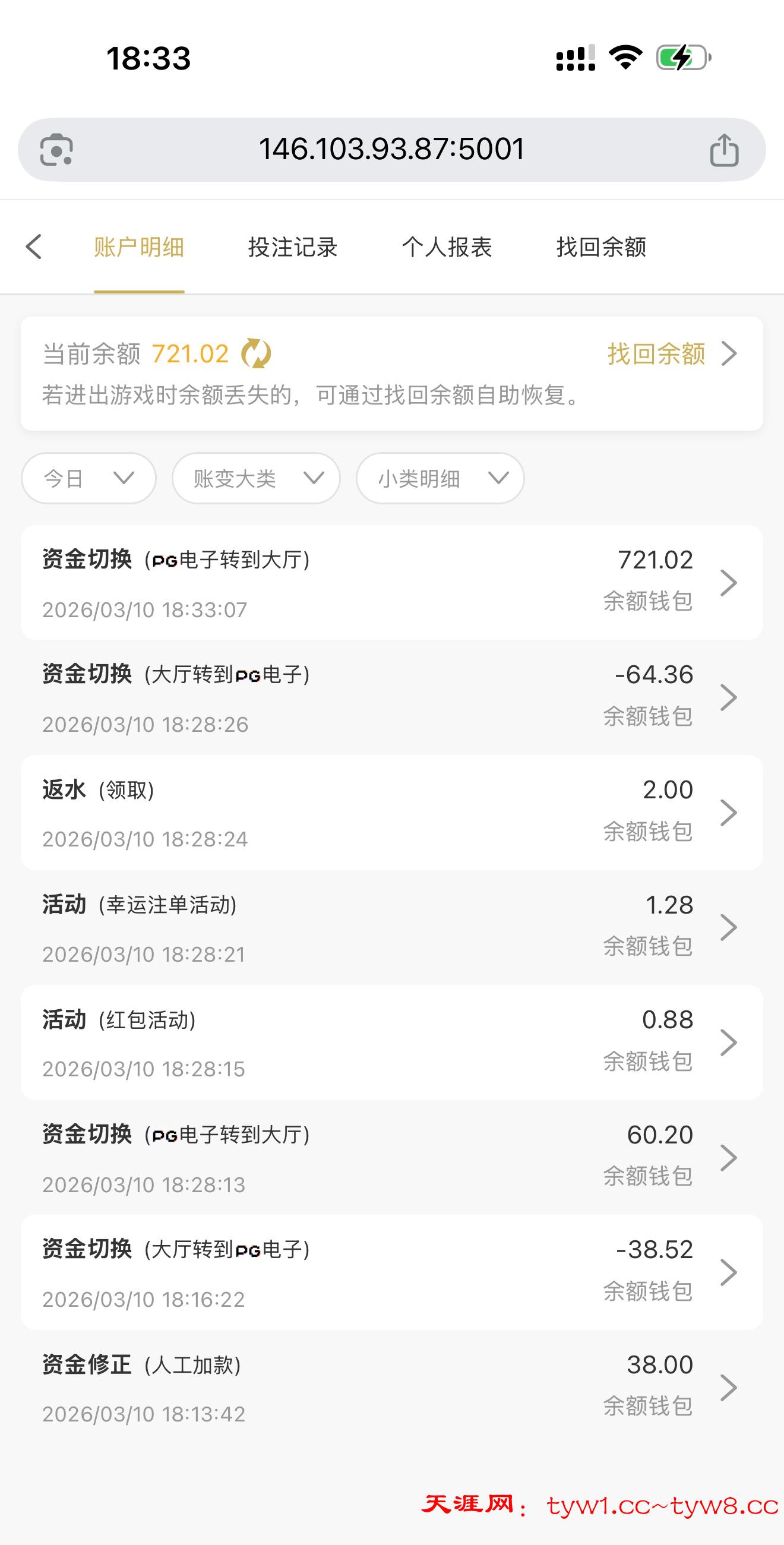
Task: Expand the 今日 date filter
Action: (x=88, y=478)
